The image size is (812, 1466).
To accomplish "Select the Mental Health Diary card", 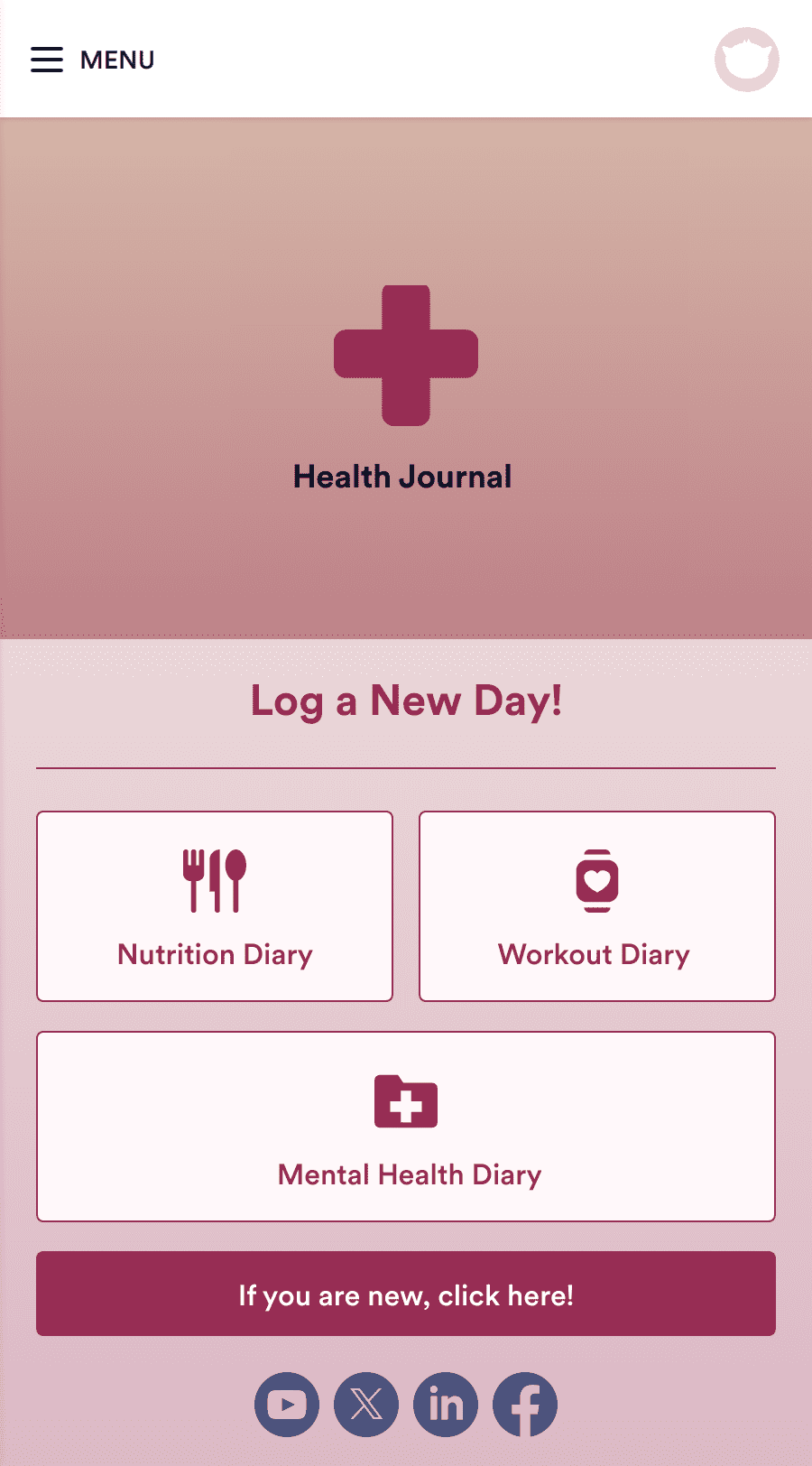I will [406, 1127].
